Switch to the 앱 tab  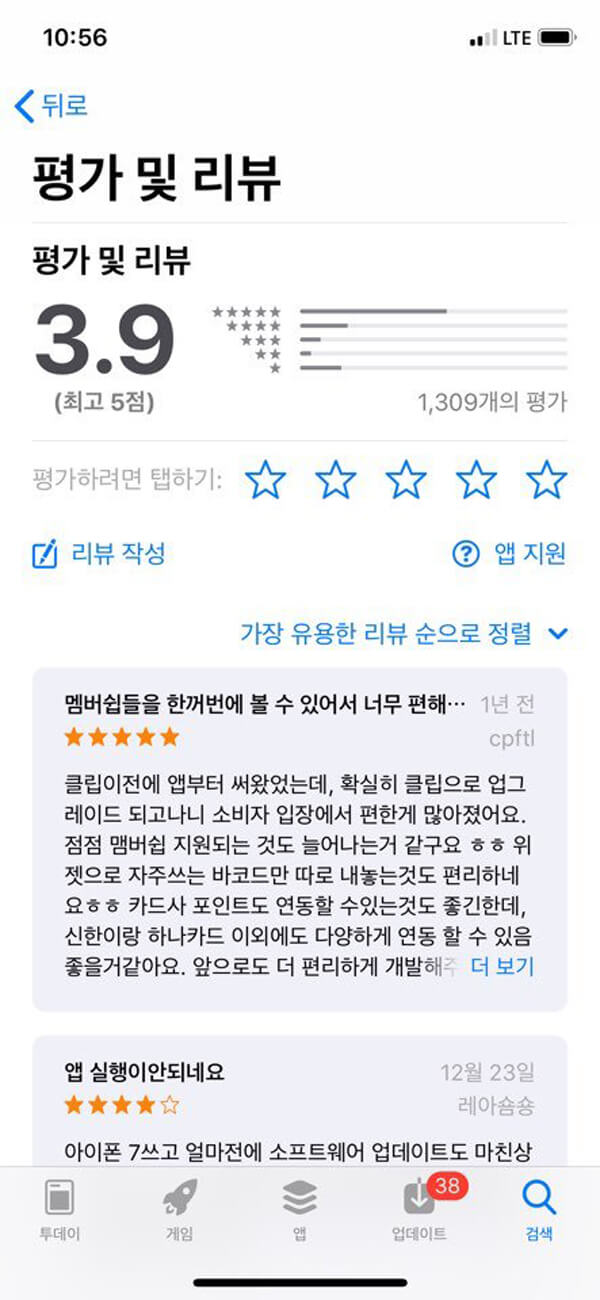299,1208
